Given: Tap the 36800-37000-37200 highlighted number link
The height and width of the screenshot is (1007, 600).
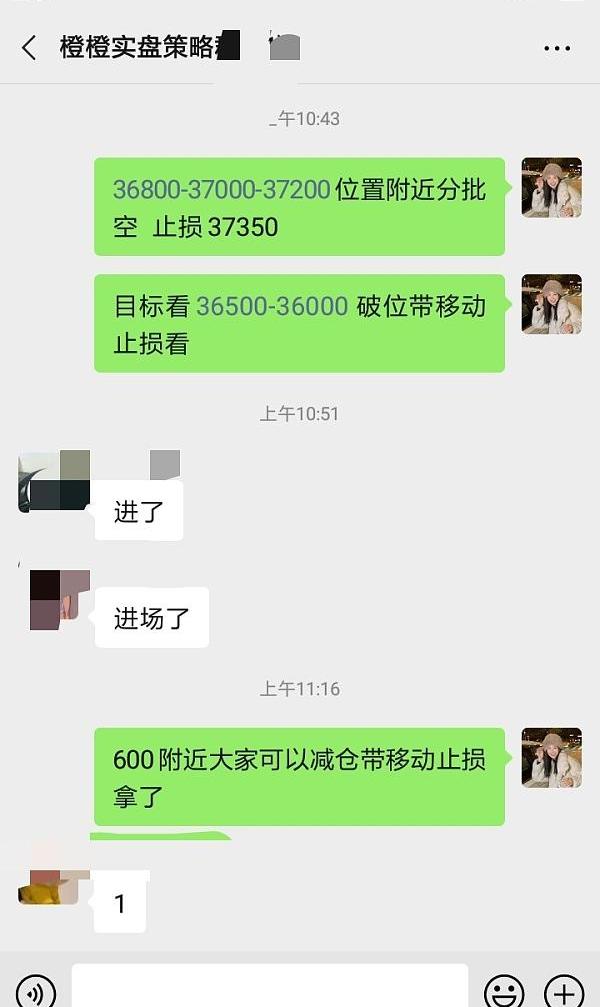Looking at the screenshot, I should tap(221, 190).
